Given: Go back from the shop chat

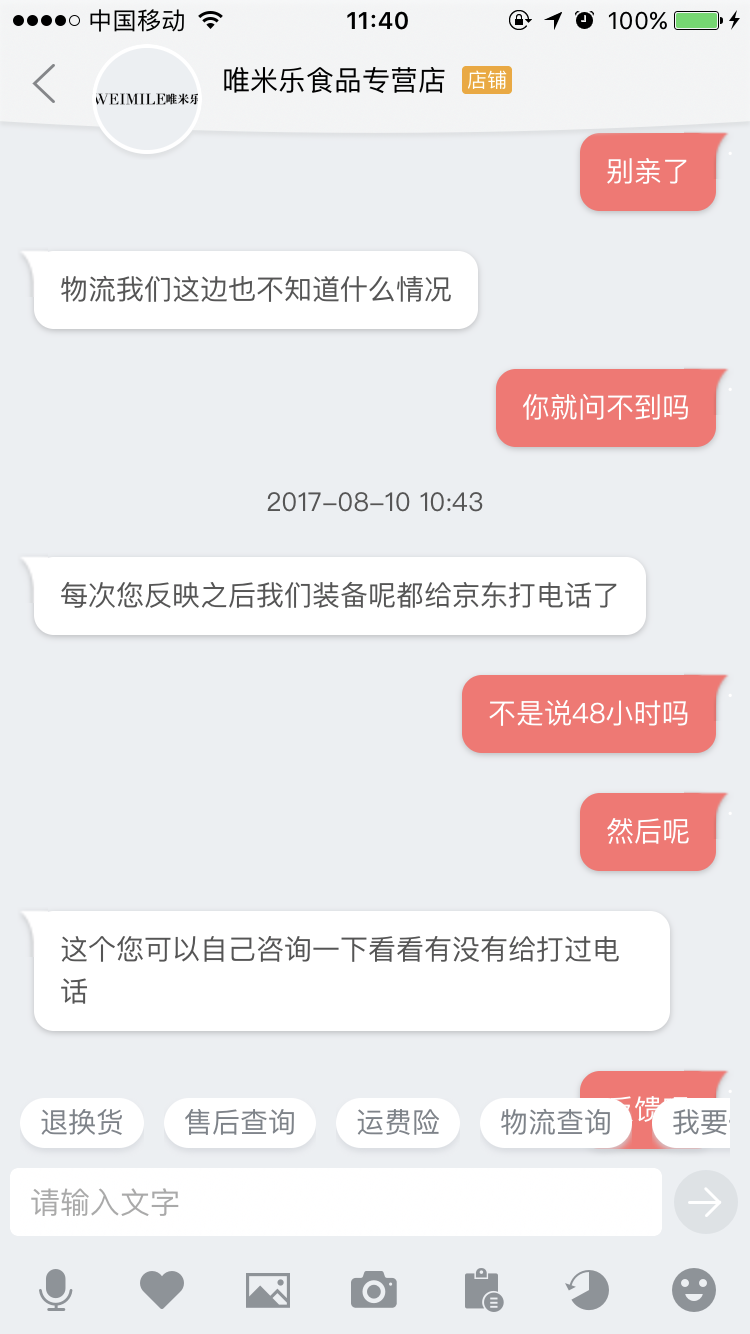Looking at the screenshot, I should coord(44,84).
